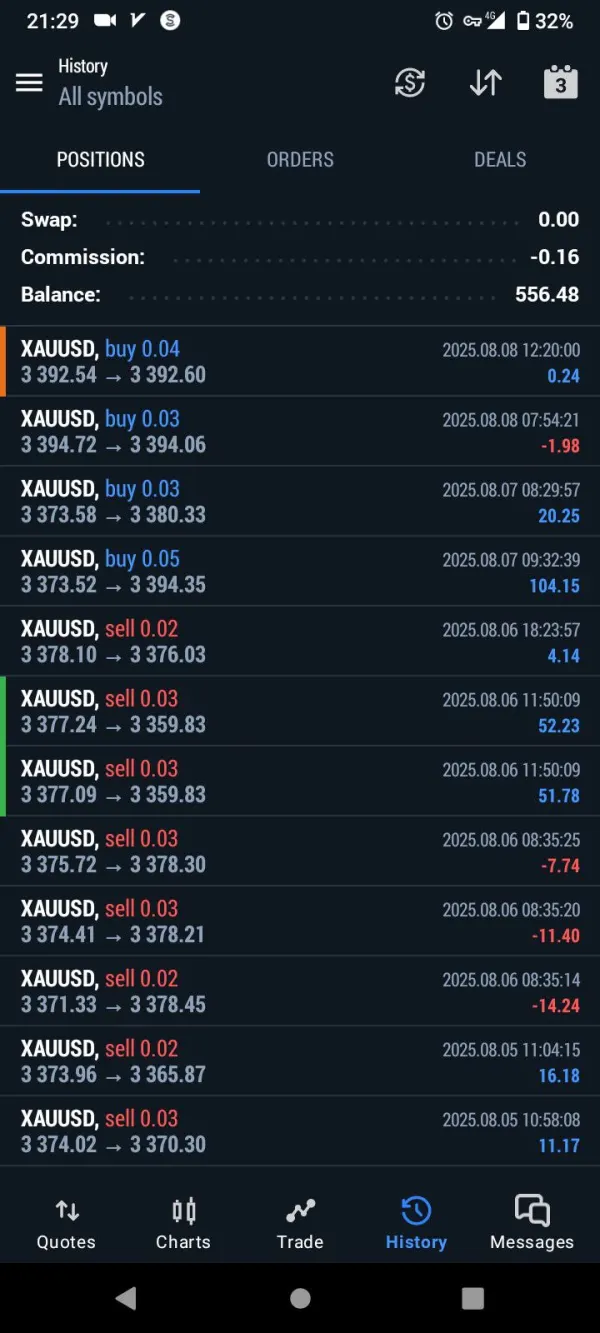Screen dimensions: 600x1333
Task: Expand the buy 0.04 position with 0.24 profit
Action: [x=300, y=362]
